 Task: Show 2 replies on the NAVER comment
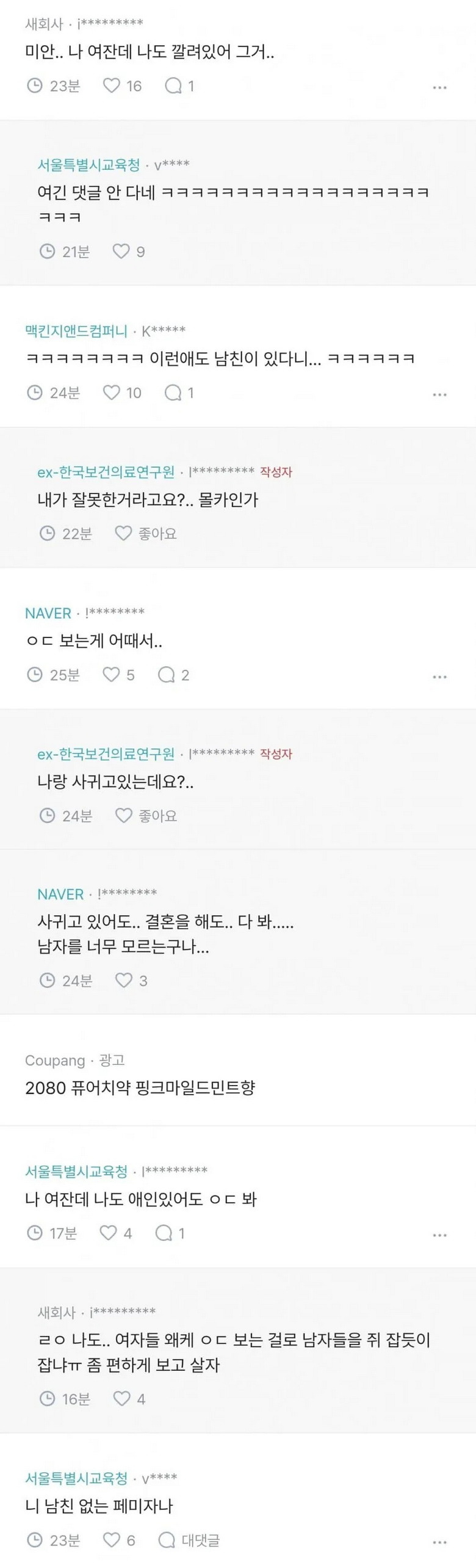point(173,675)
